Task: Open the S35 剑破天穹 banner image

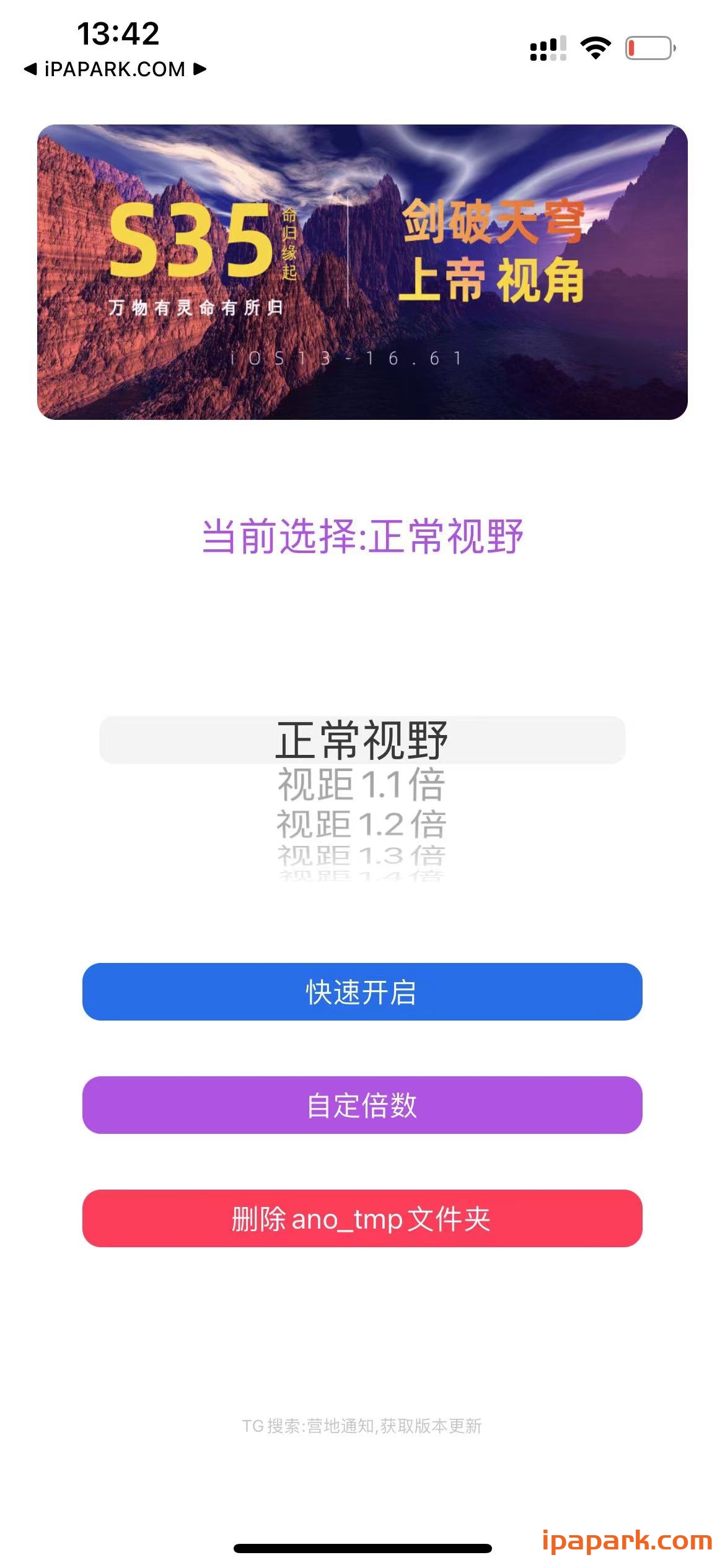Action: click(362, 272)
